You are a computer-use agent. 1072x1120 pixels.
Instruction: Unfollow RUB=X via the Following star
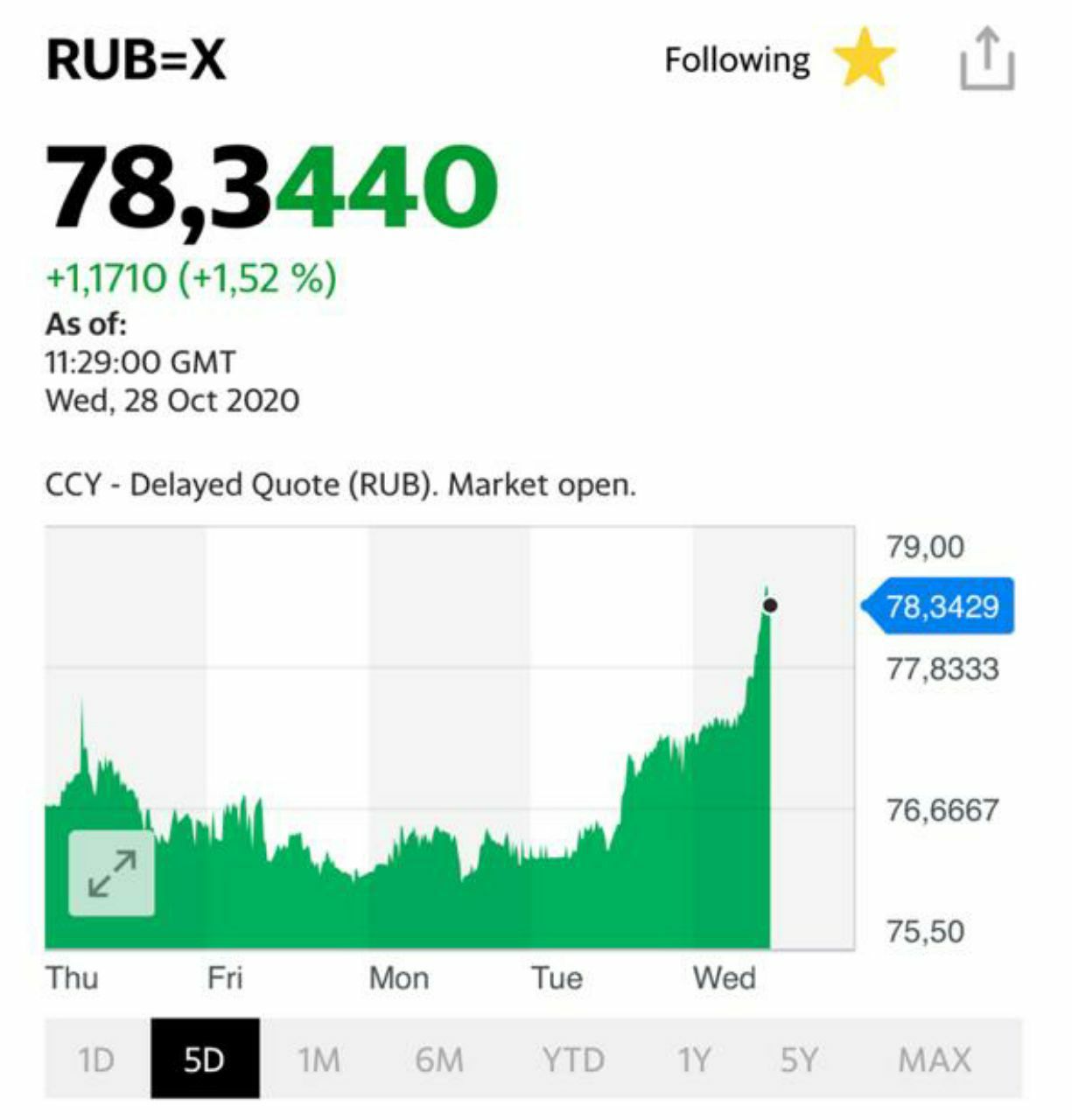coord(864,59)
